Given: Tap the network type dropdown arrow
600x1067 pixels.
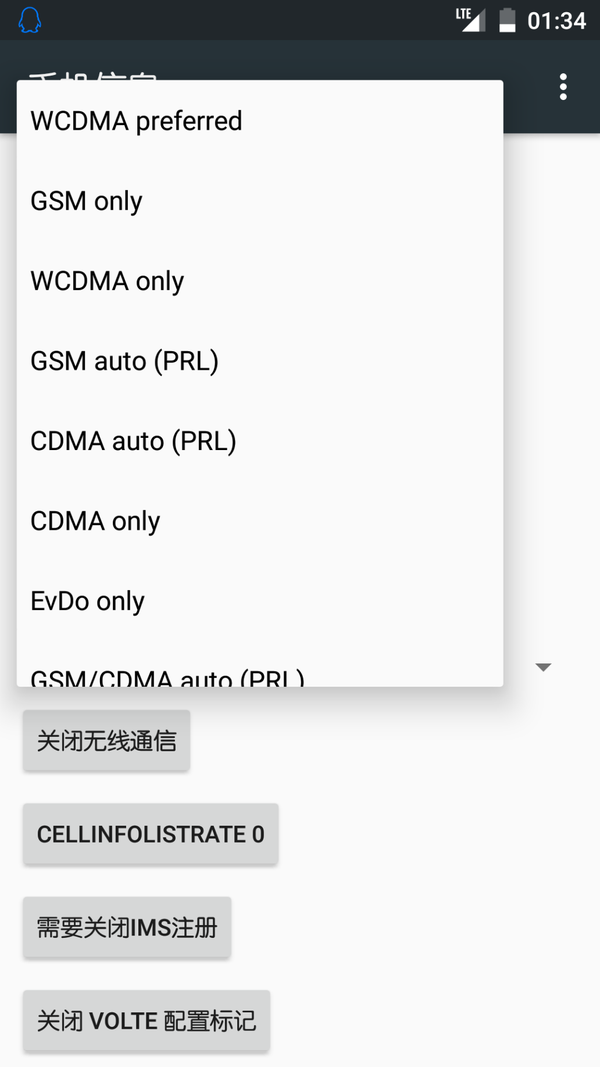Looking at the screenshot, I should [543, 667].
